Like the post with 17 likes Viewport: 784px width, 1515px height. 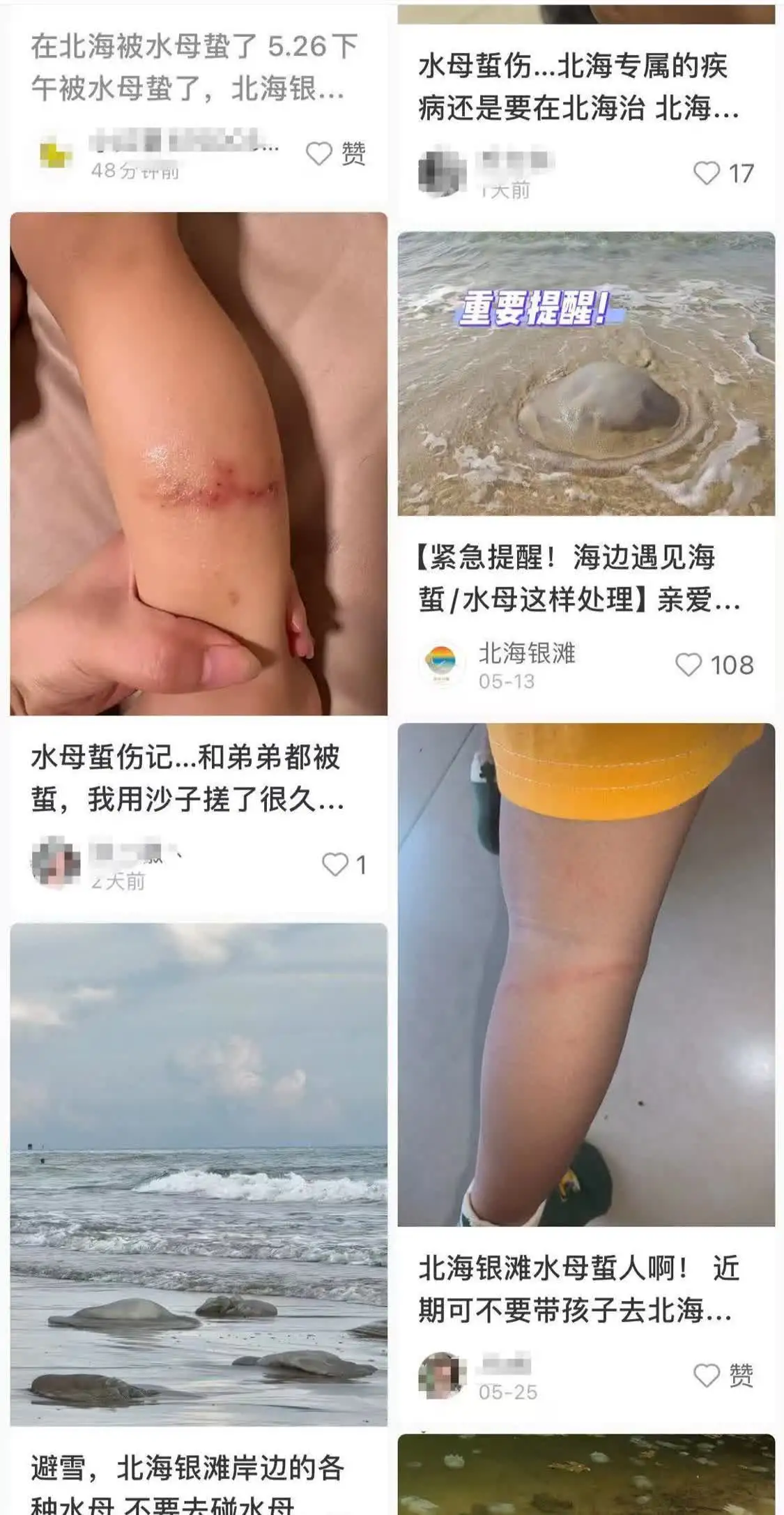coord(707,173)
